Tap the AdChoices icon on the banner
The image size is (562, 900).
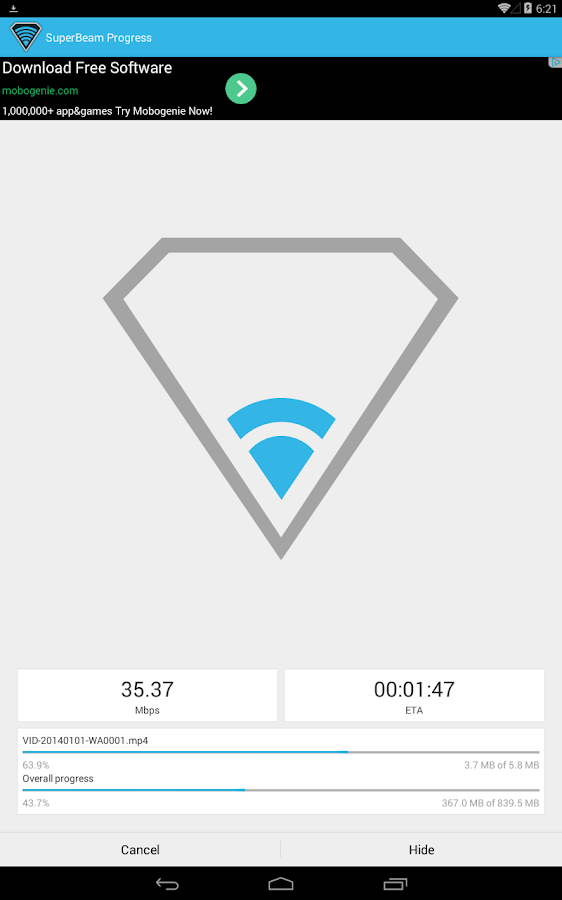pyautogui.click(x=555, y=62)
